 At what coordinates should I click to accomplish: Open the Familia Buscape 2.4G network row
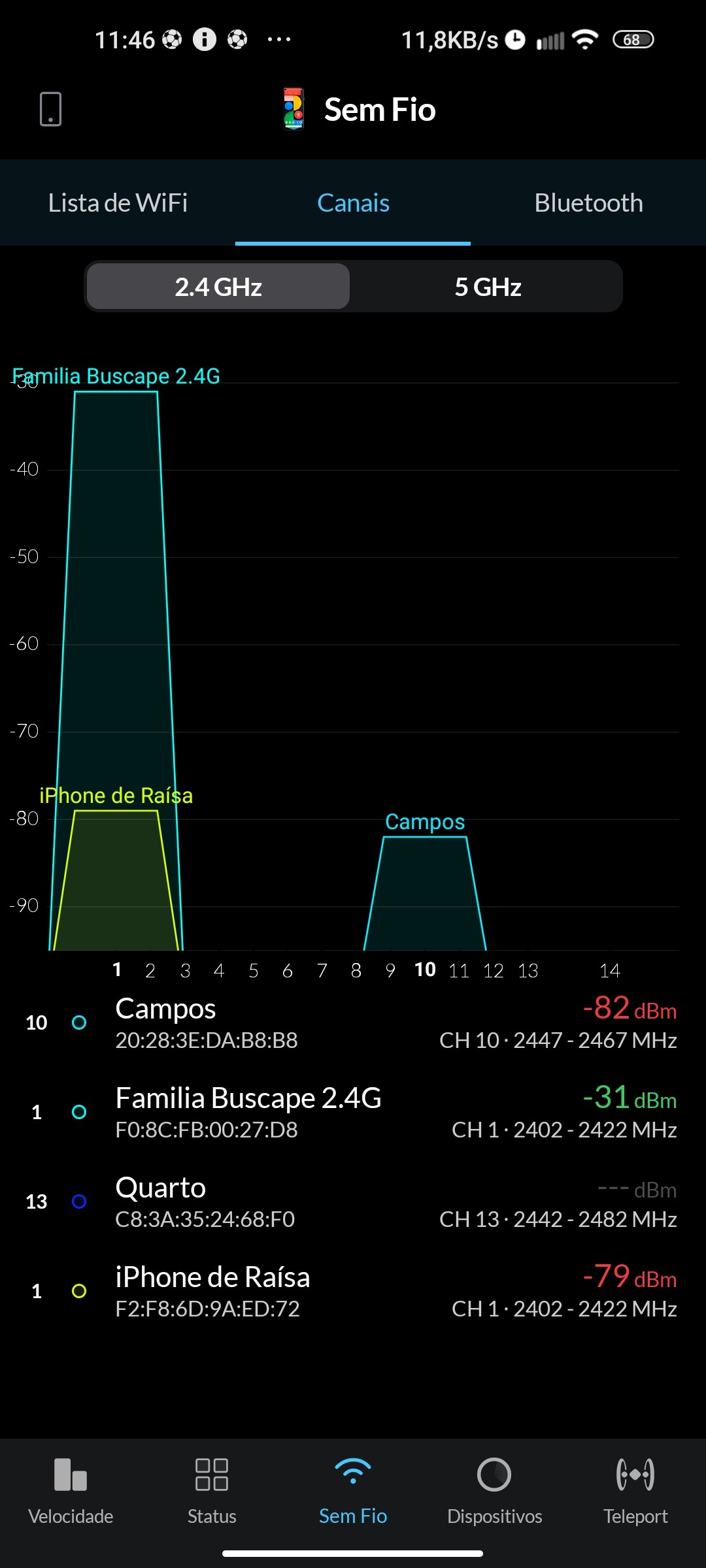tap(353, 1113)
